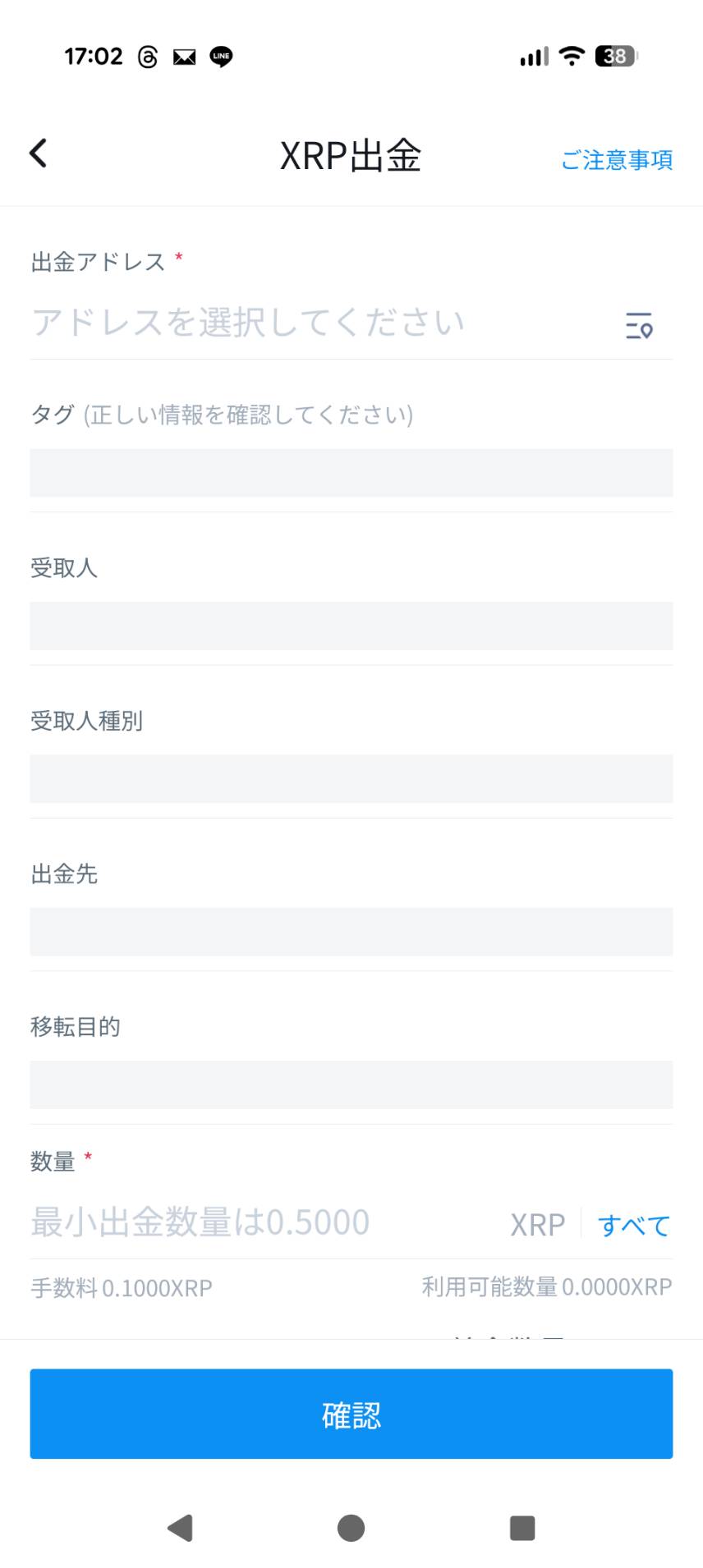Tap すべて to withdraw all XRP
Viewport: 703px width, 1568px height.
coord(633,1225)
